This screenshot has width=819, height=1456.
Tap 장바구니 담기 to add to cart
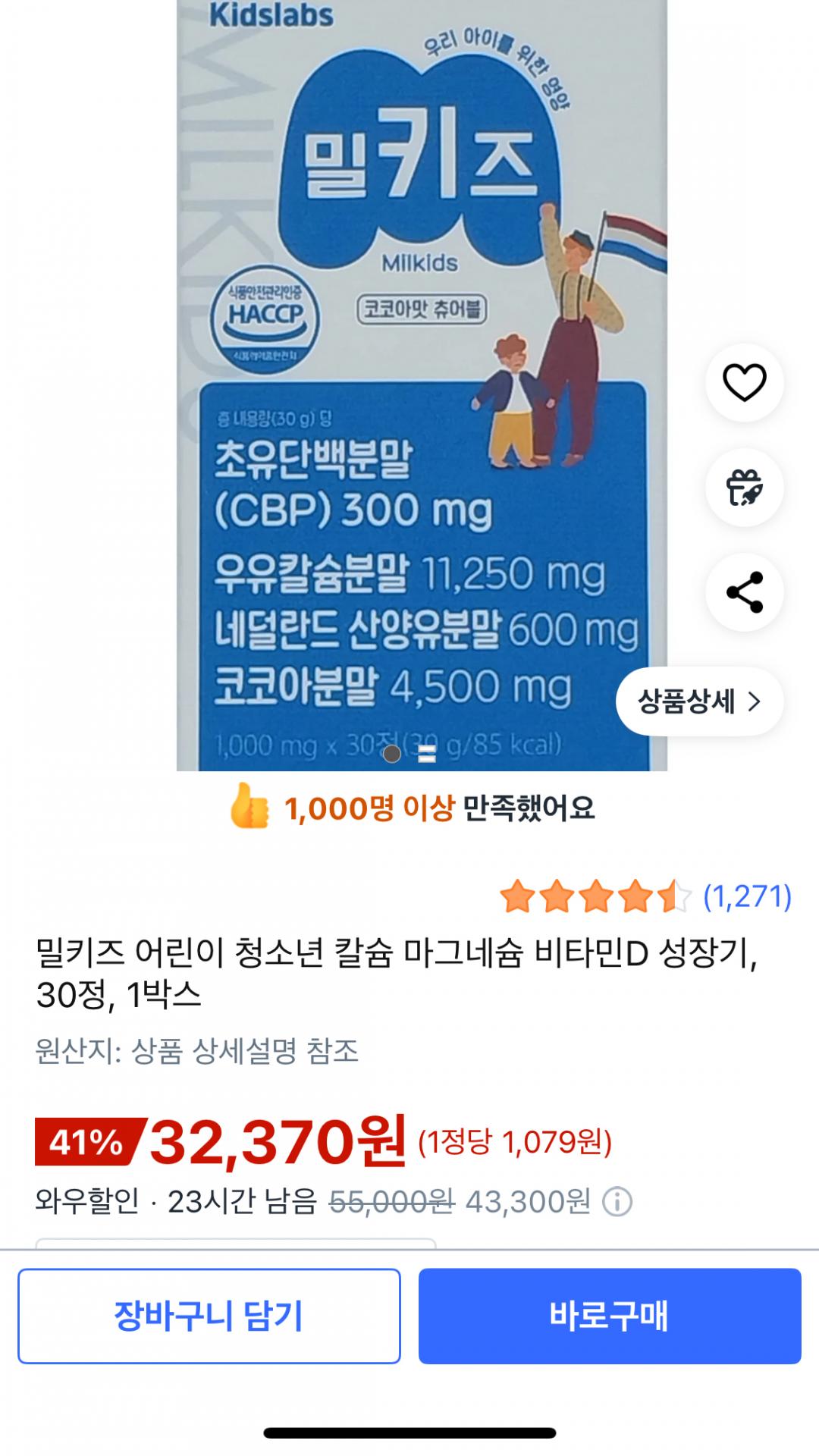[209, 1316]
